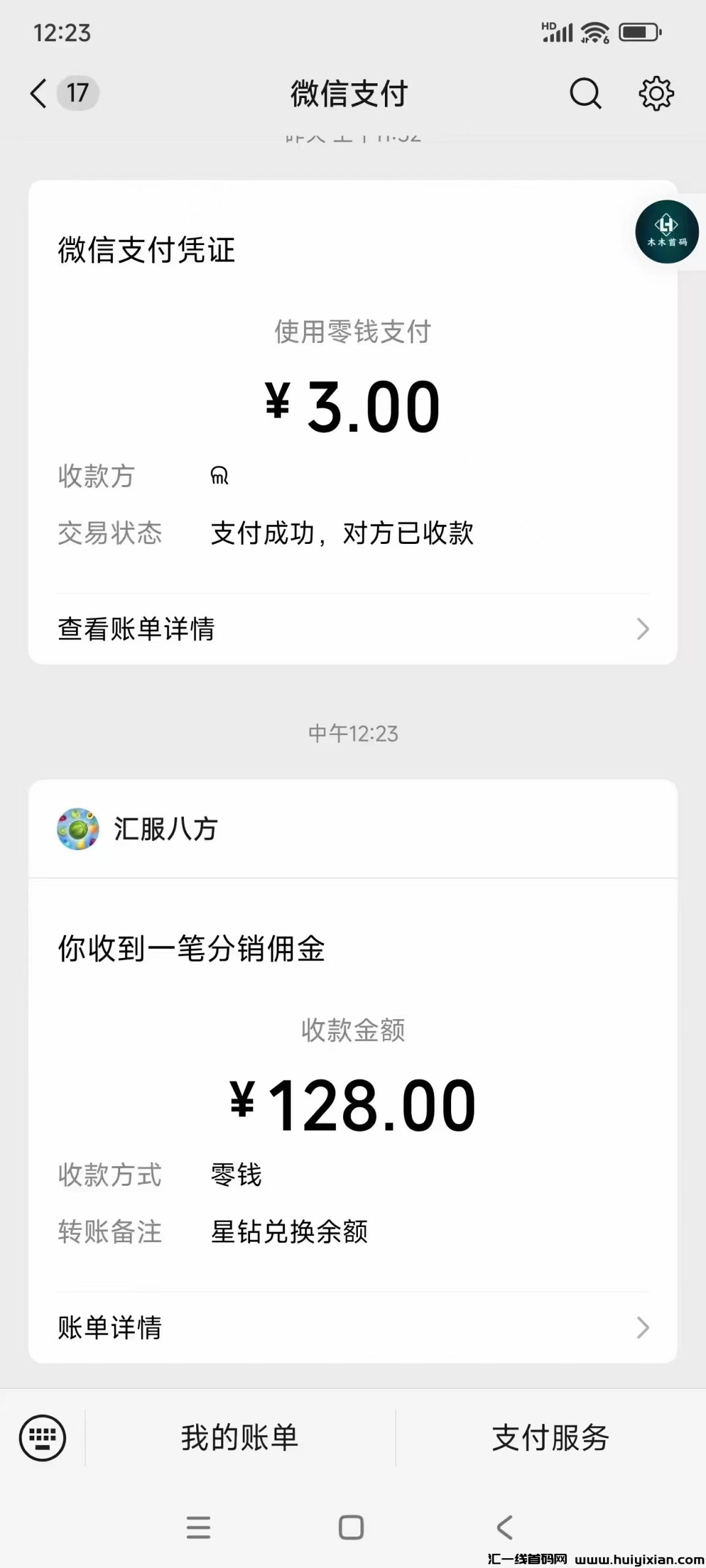Expand the chevron next to 账单详情

point(642,1329)
